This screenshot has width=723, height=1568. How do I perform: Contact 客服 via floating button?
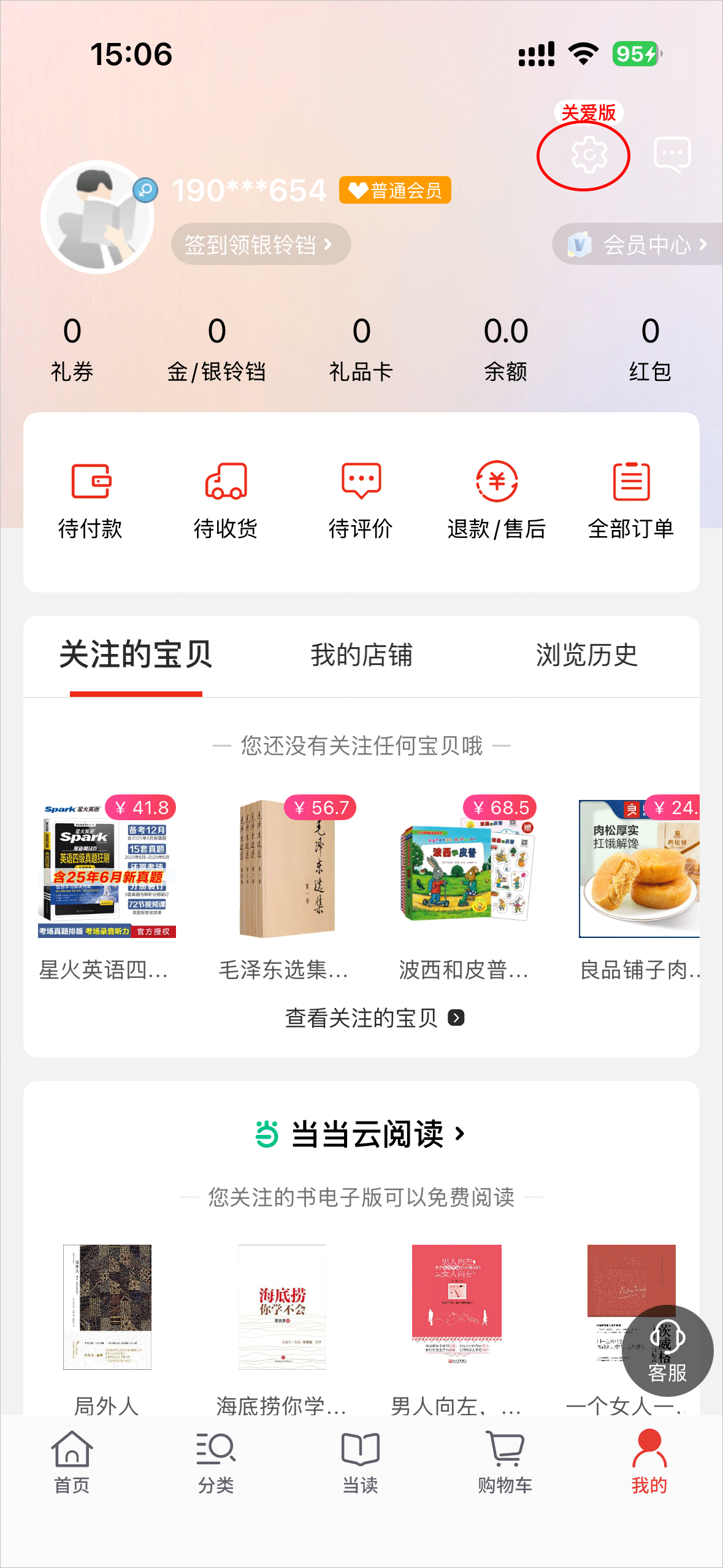point(667,1351)
